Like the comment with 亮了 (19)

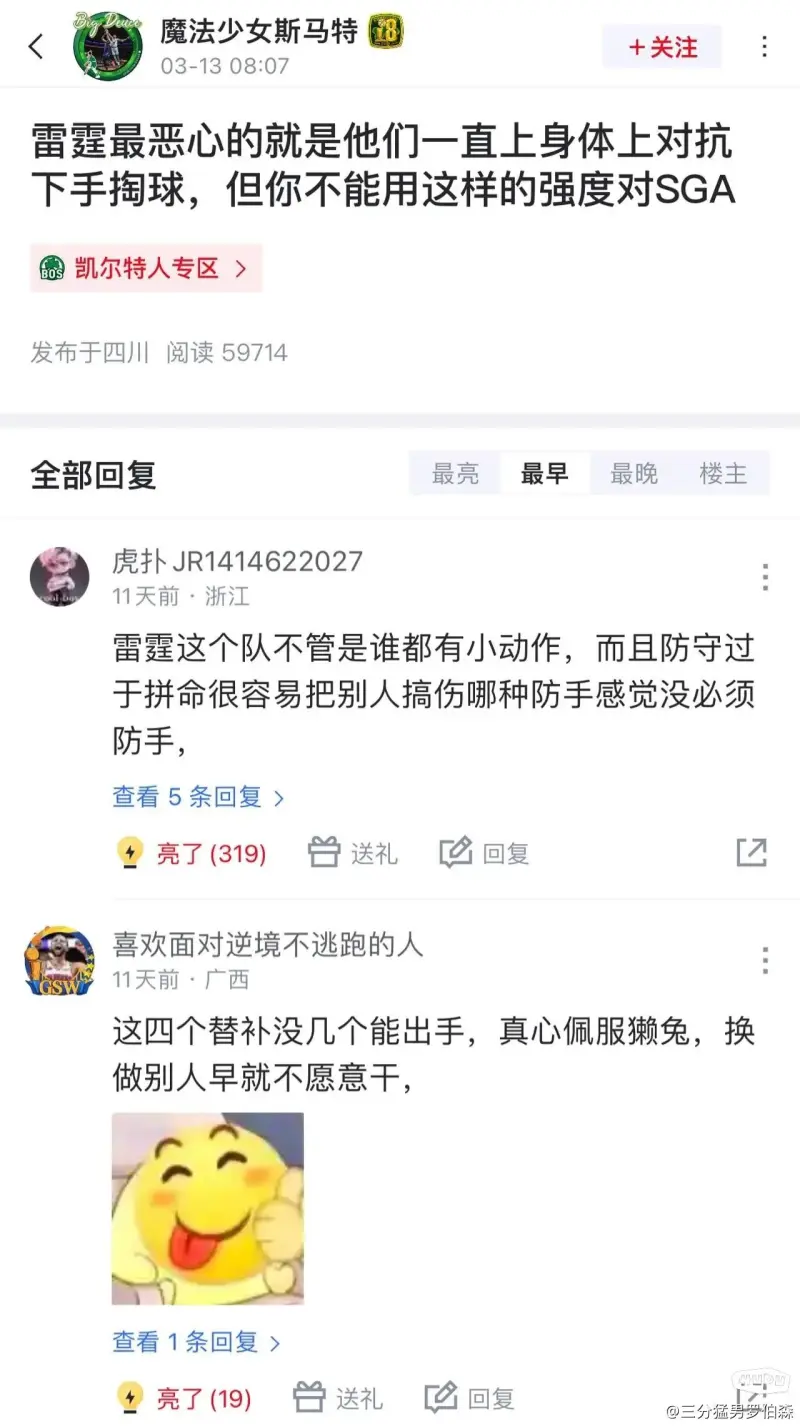click(x=185, y=1397)
